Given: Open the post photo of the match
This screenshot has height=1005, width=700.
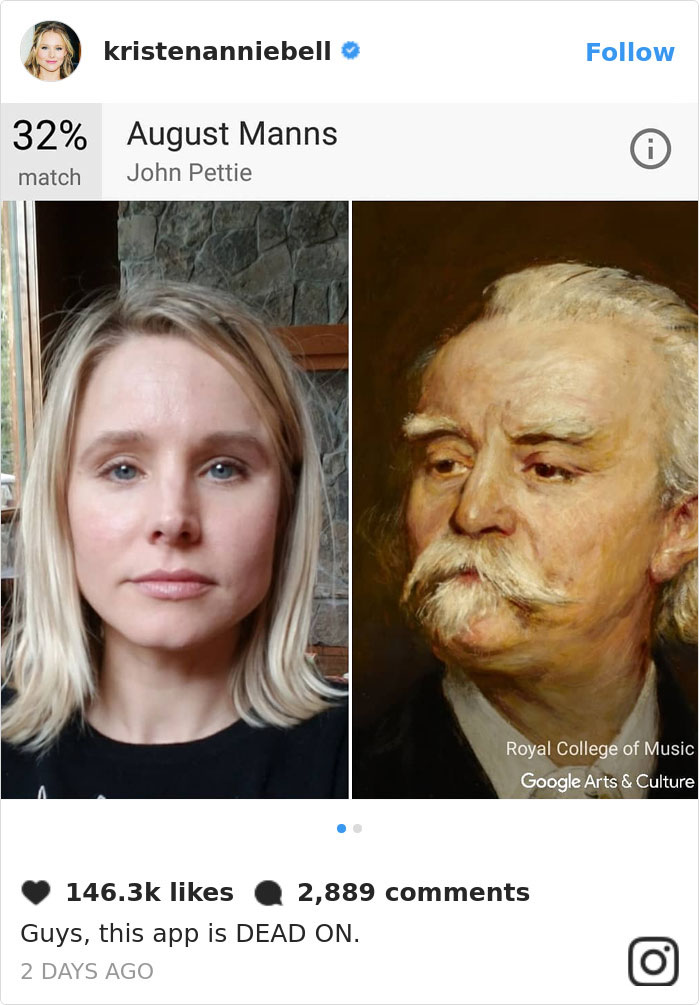Looking at the screenshot, I should click(x=349, y=500).
